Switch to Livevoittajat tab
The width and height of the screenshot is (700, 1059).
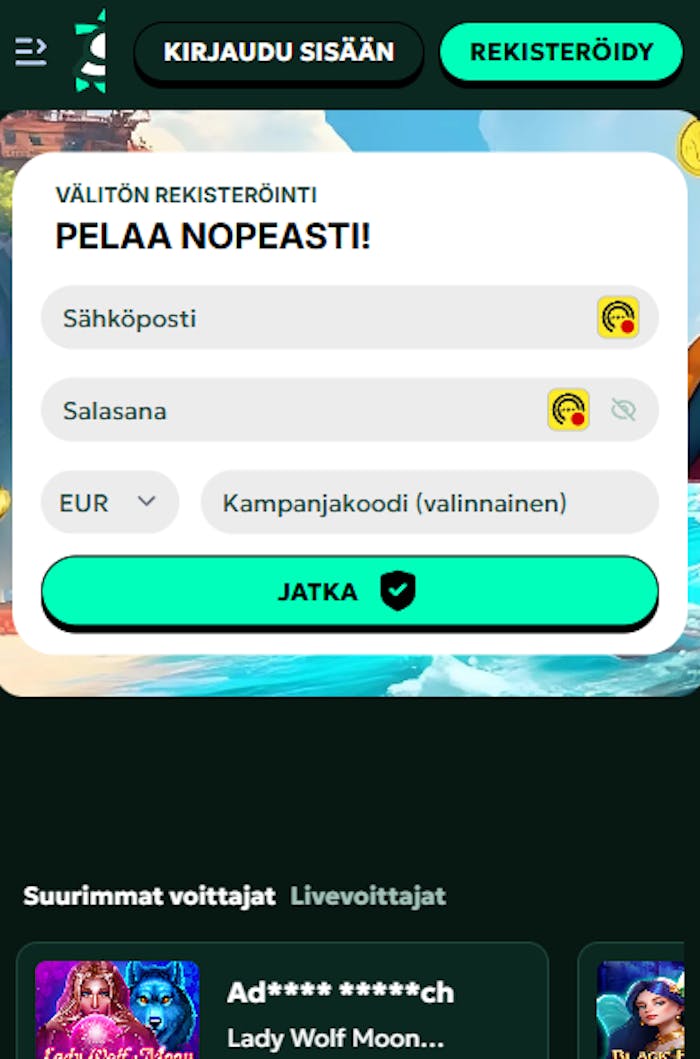click(x=368, y=895)
